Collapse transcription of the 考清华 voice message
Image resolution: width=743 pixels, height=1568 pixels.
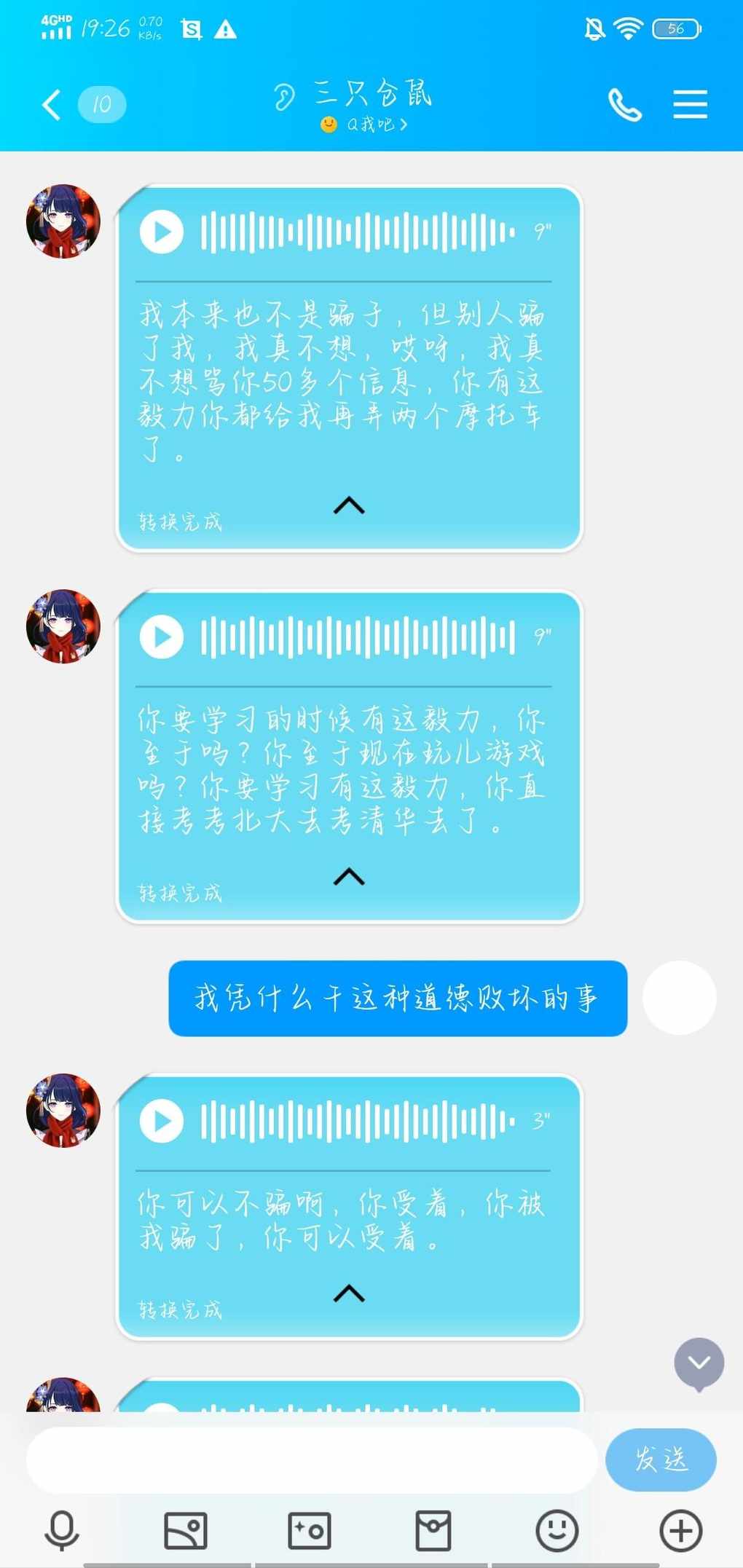click(x=349, y=877)
